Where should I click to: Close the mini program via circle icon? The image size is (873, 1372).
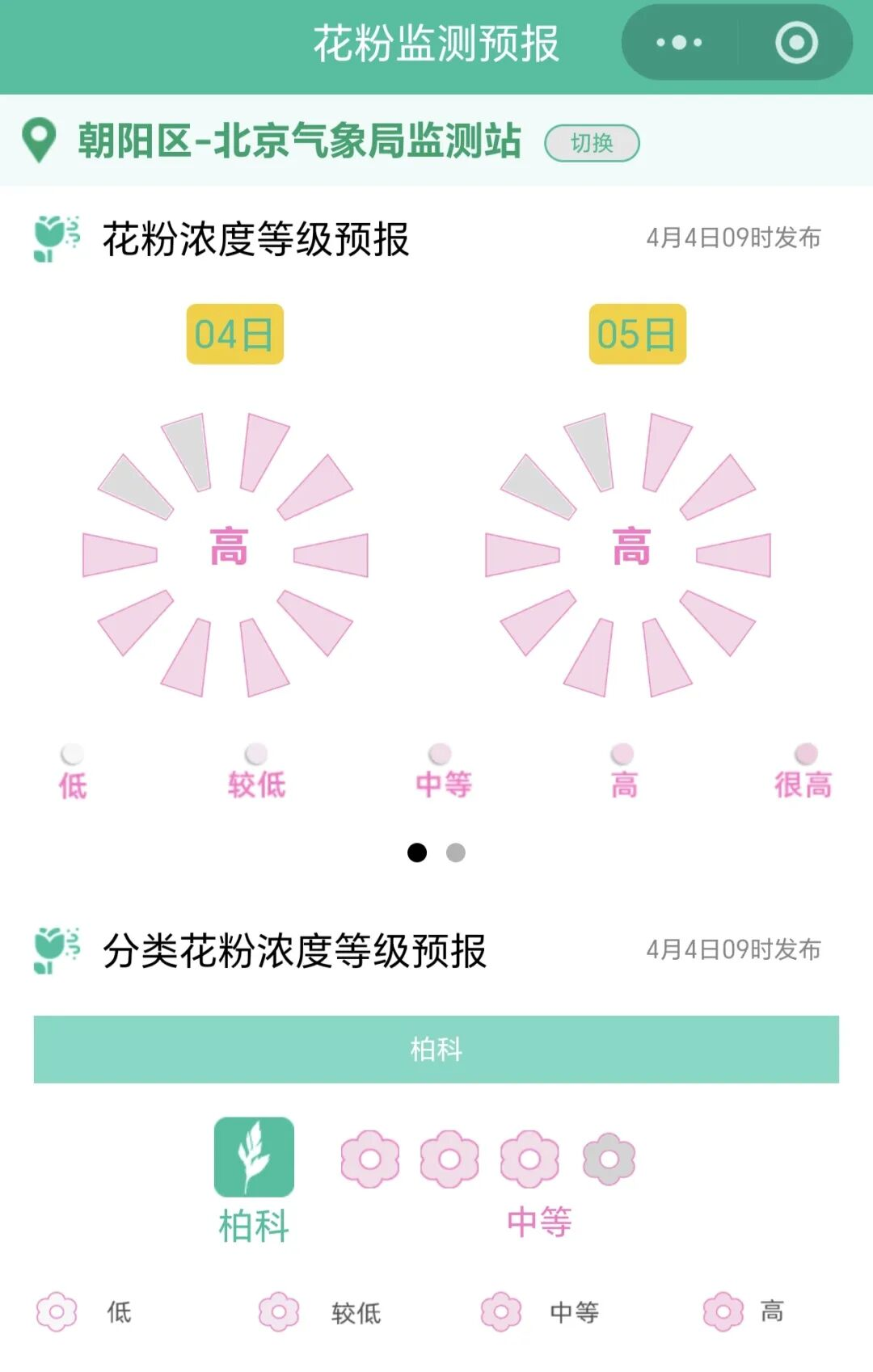796,43
